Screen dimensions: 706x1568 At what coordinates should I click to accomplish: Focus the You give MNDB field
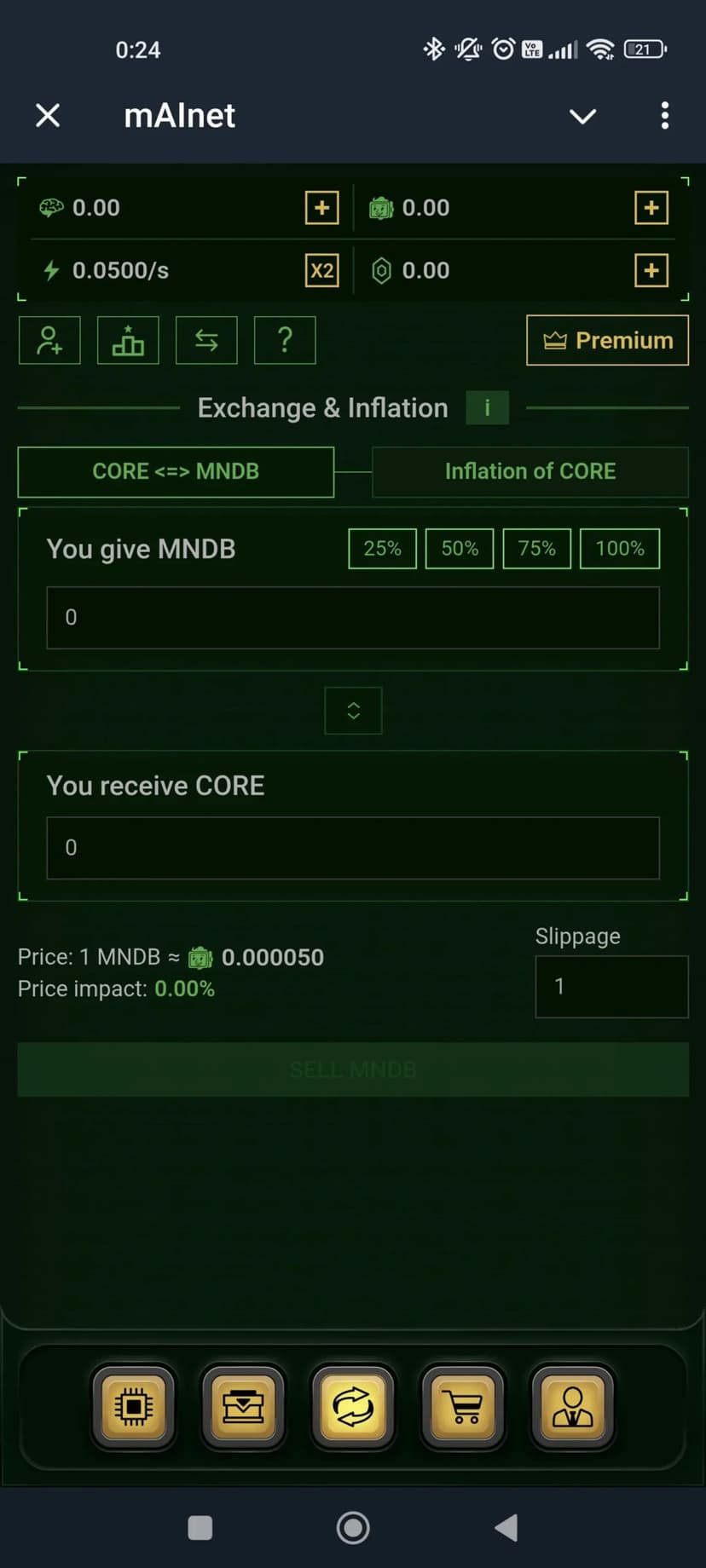352,617
